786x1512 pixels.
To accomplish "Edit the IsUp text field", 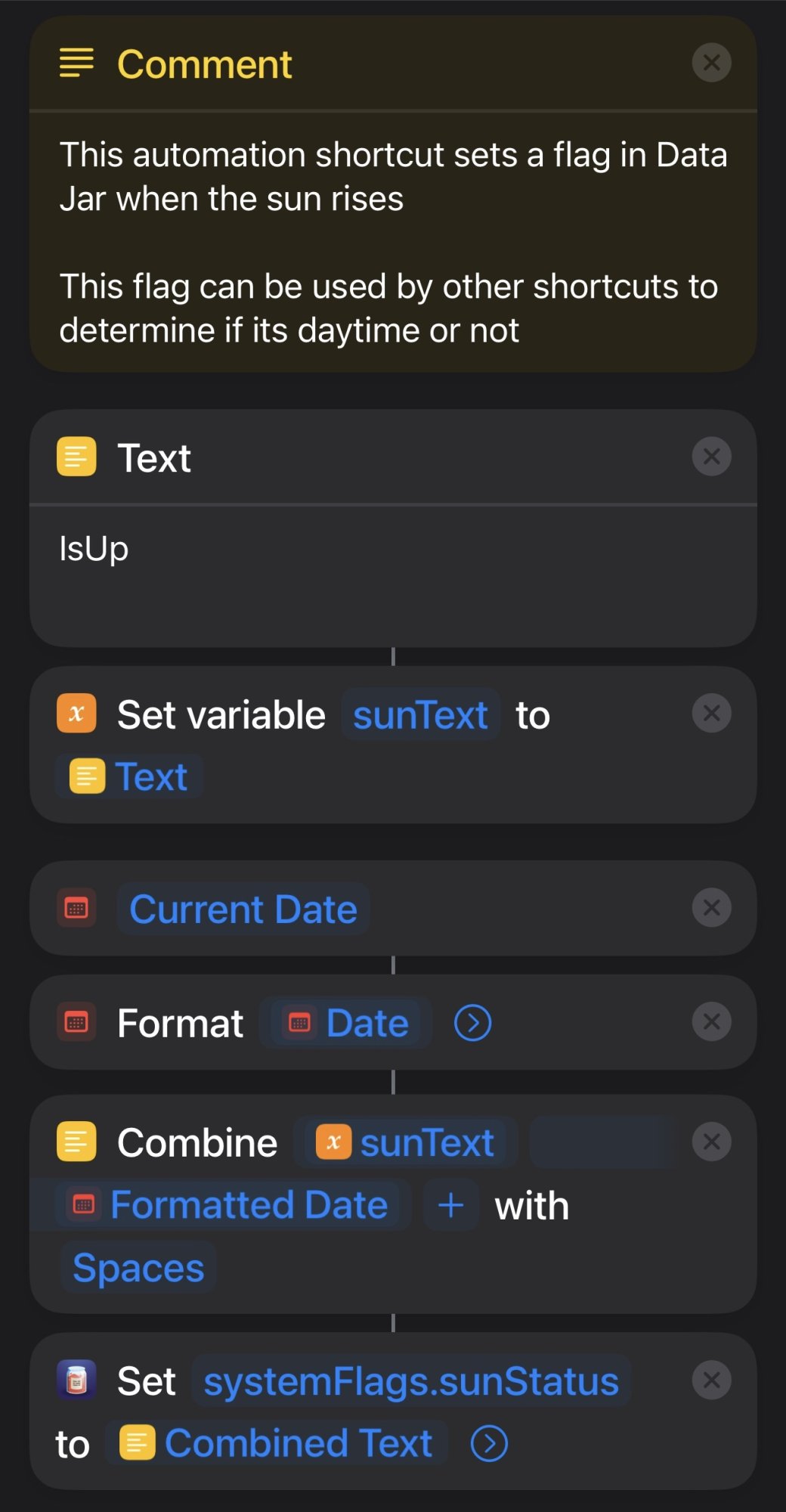I will coord(393,575).
